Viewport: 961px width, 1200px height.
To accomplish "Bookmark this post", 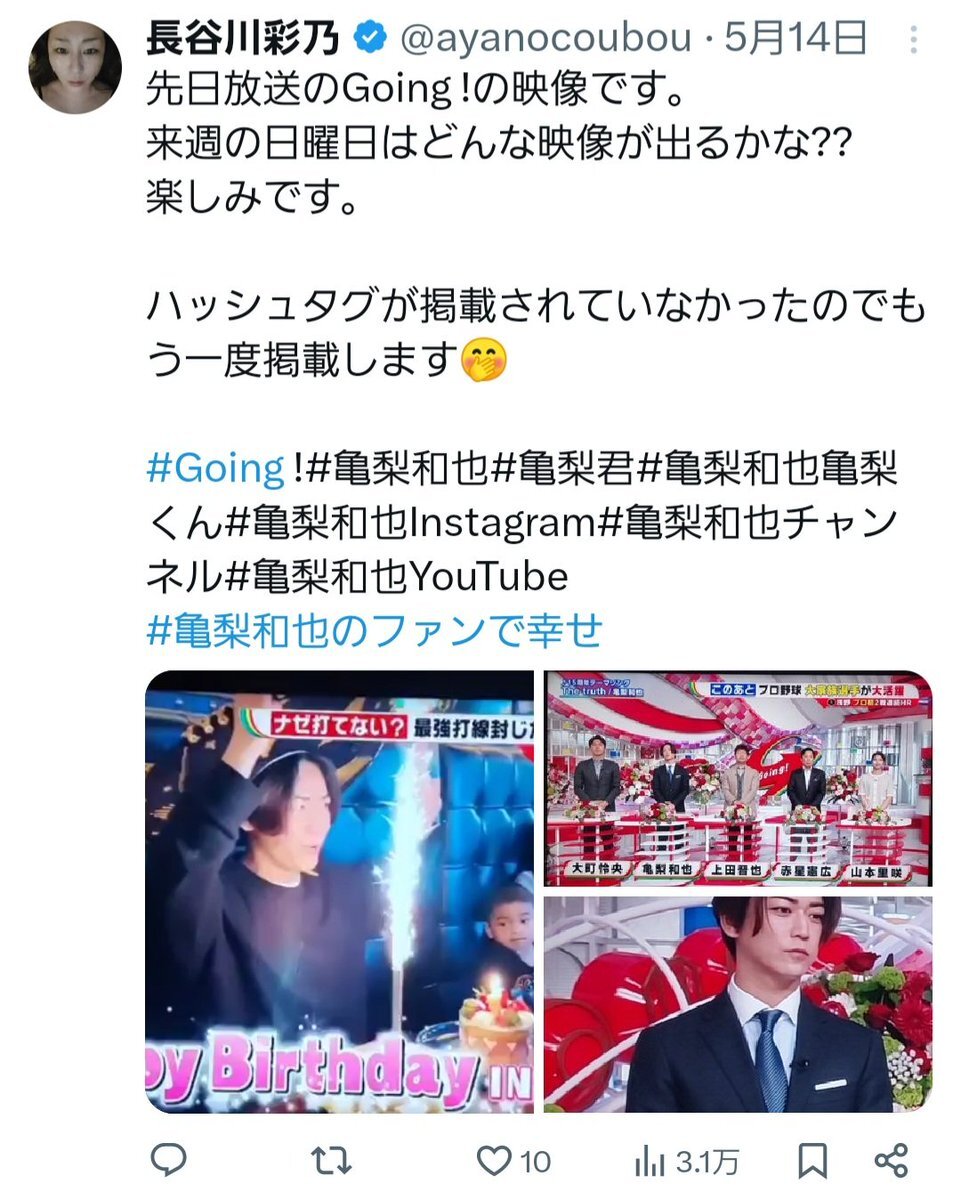I will [x=812, y=1161].
